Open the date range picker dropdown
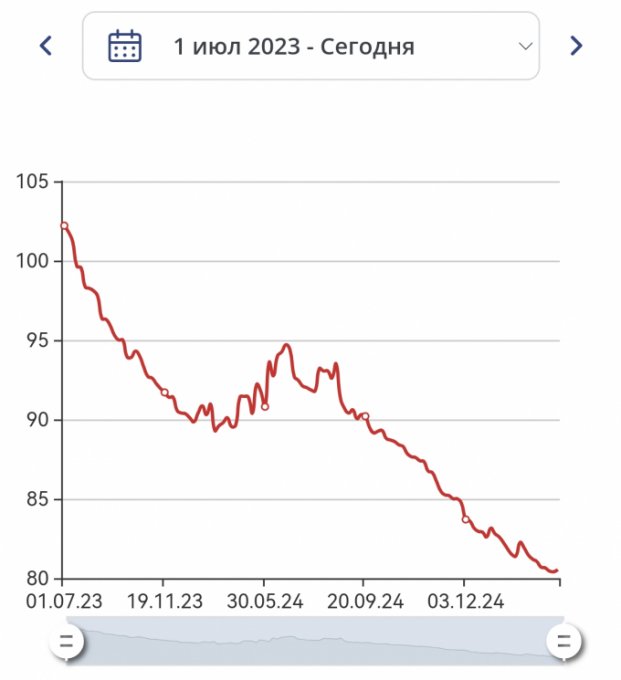 311,46
